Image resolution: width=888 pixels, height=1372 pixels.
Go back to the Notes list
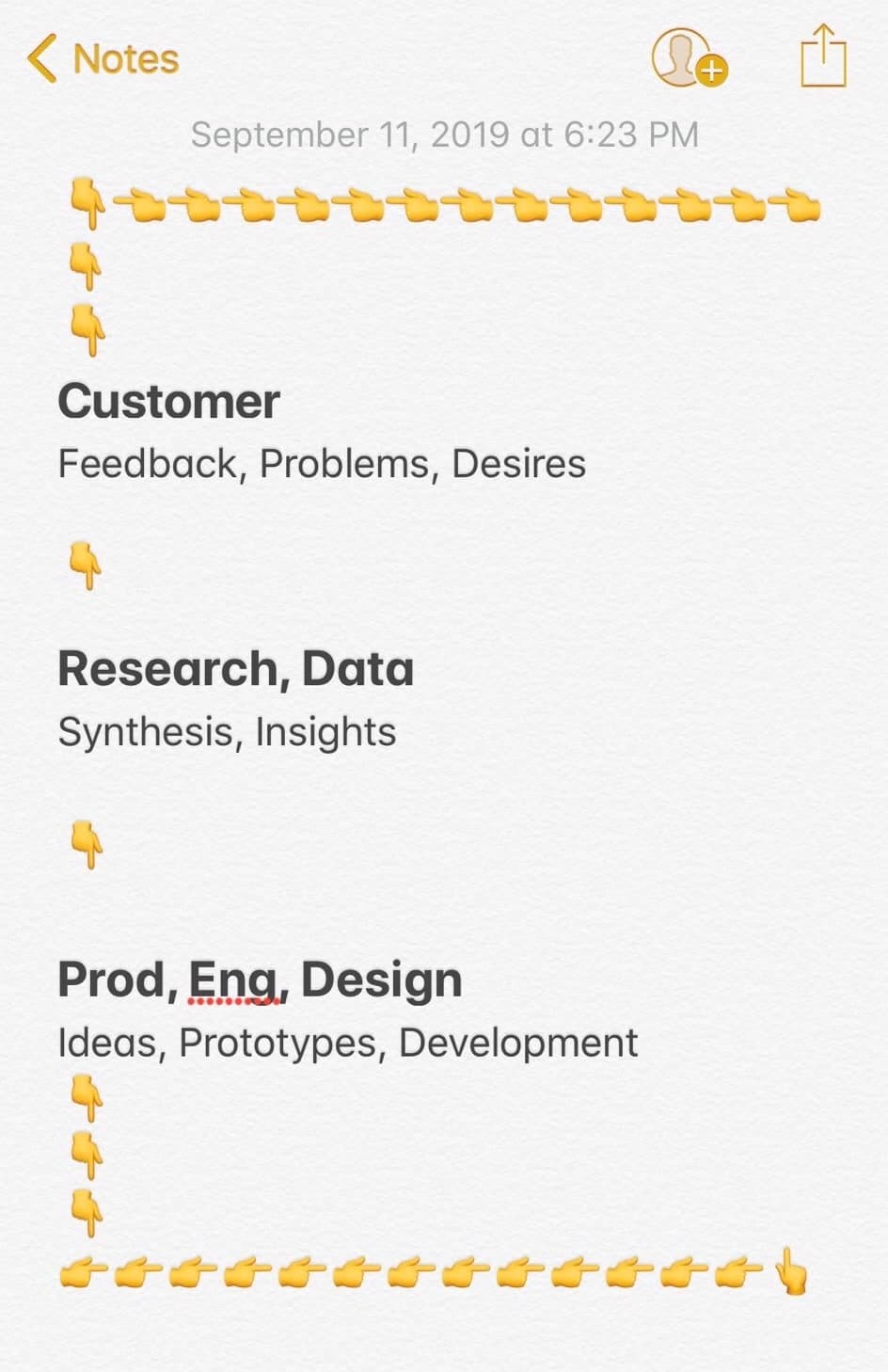[102, 58]
